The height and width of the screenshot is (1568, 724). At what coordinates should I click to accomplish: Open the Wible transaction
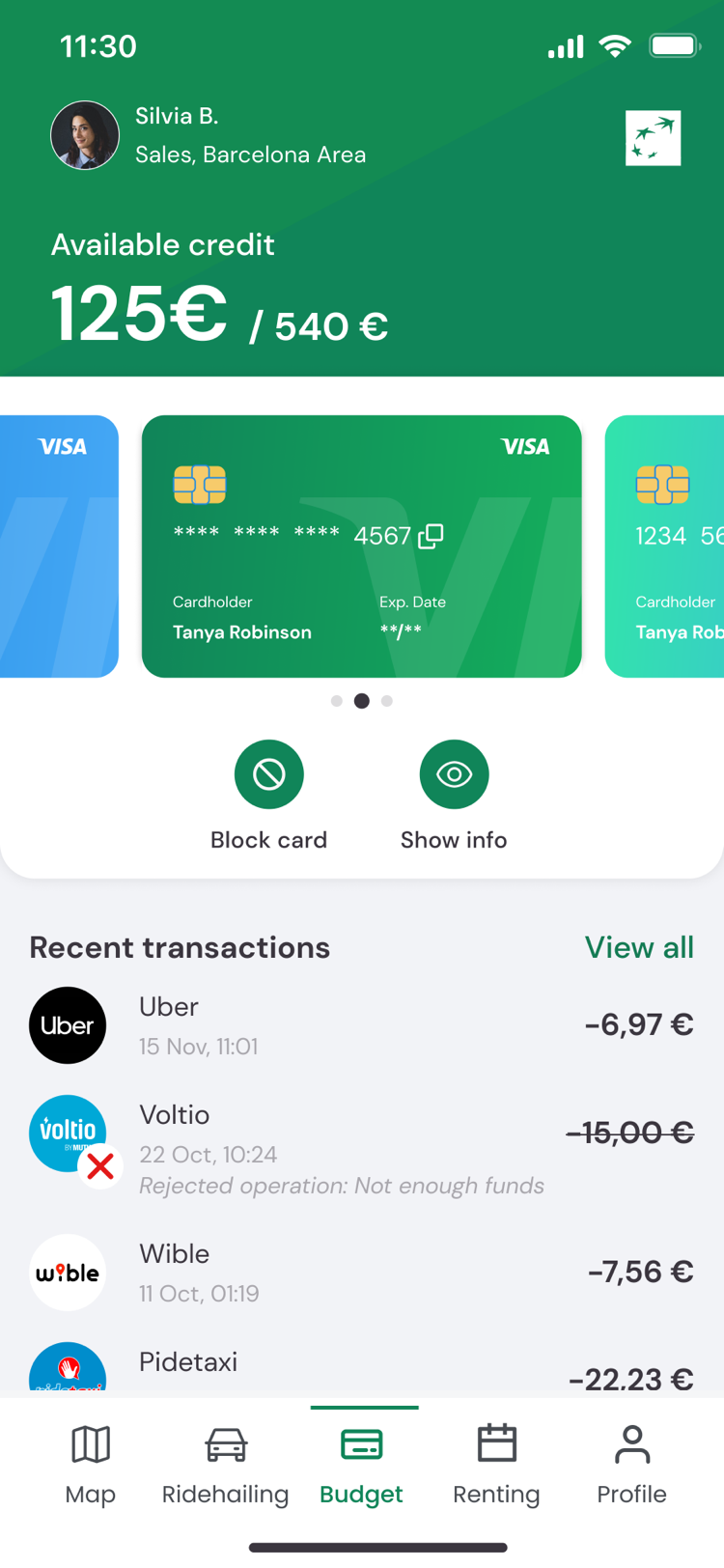pos(362,1273)
